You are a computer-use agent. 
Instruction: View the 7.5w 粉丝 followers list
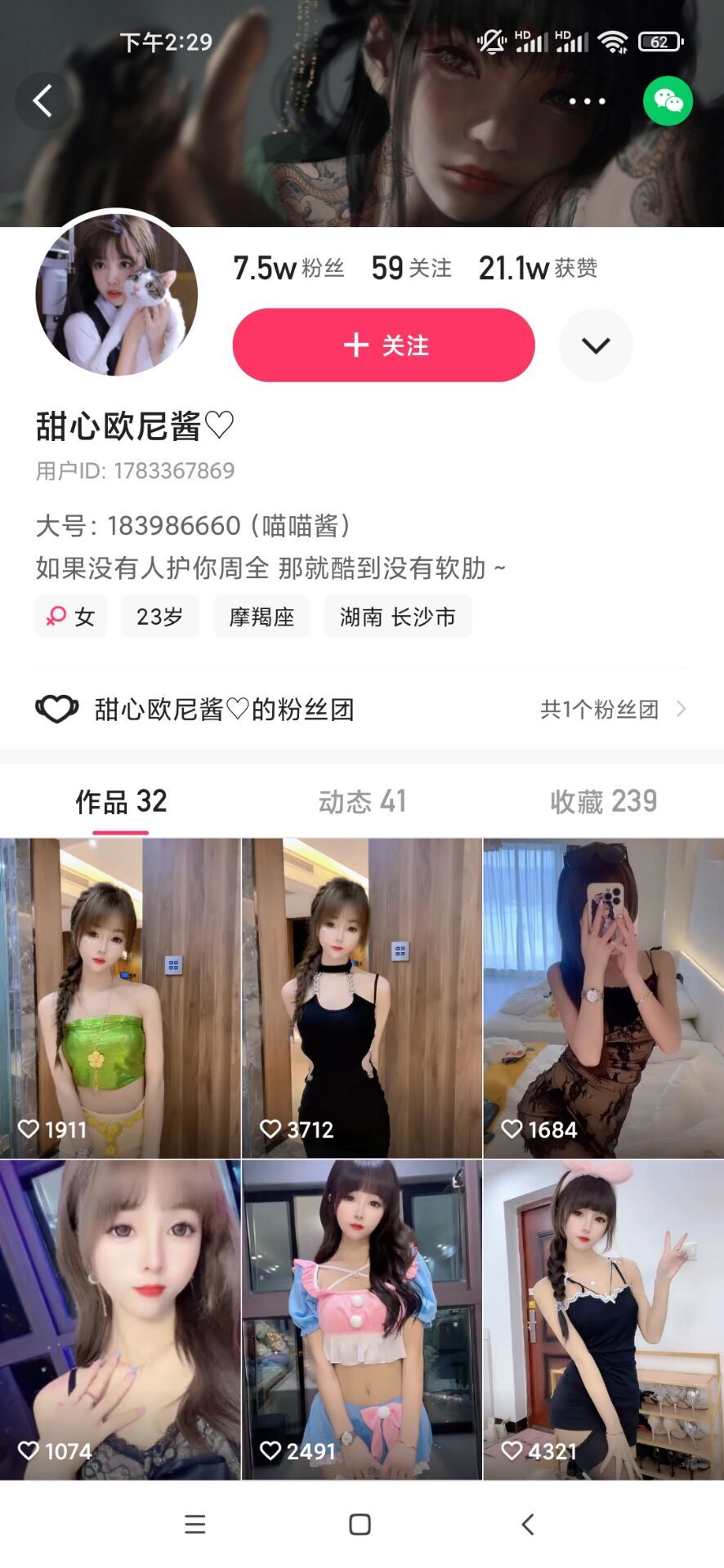point(288,268)
